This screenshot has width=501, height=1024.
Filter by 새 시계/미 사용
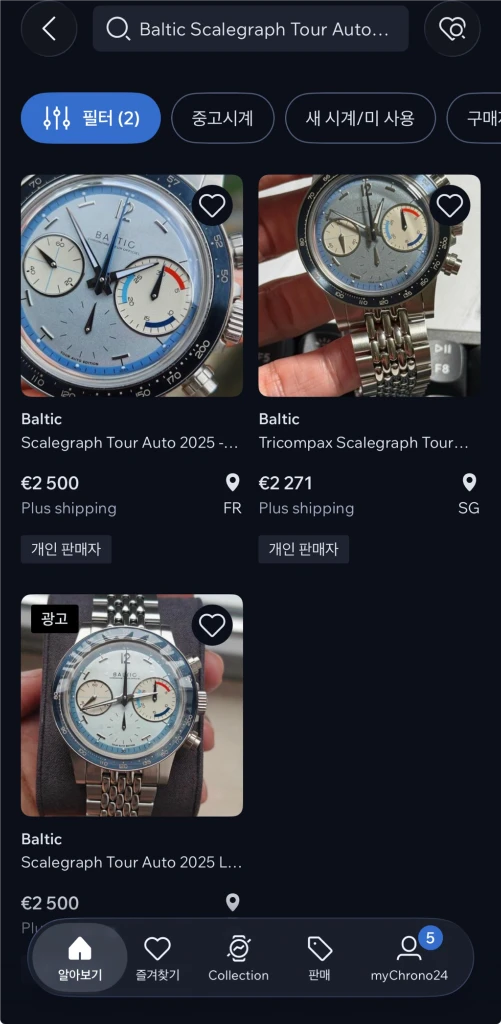[361, 118]
